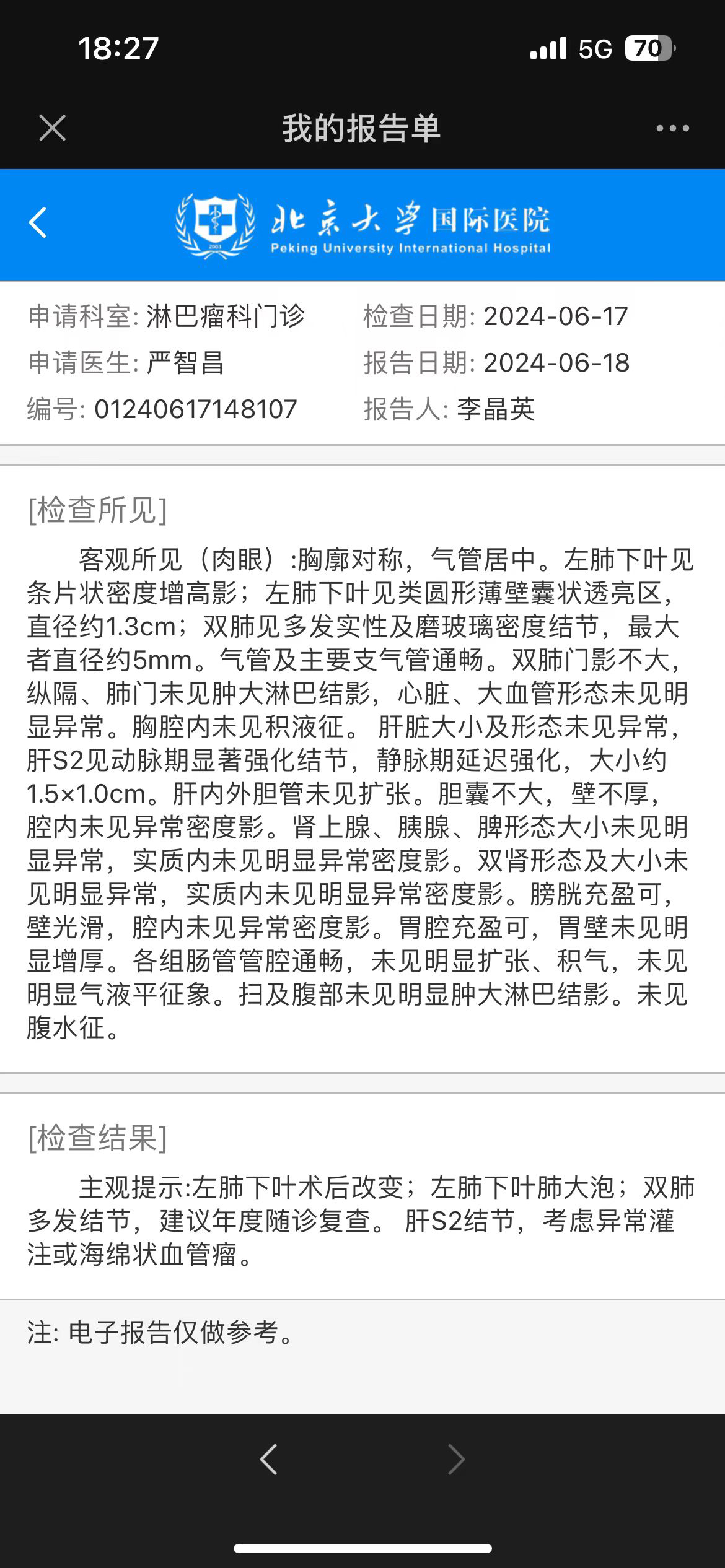Close the 我的报告单 page with the X
This screenshot has height=1568, width=725.
coord(52,128)
